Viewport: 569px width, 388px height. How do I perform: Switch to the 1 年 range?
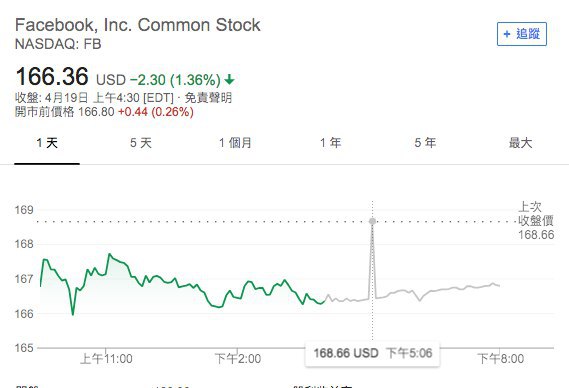pyautogui.click(x=331, y=143)
